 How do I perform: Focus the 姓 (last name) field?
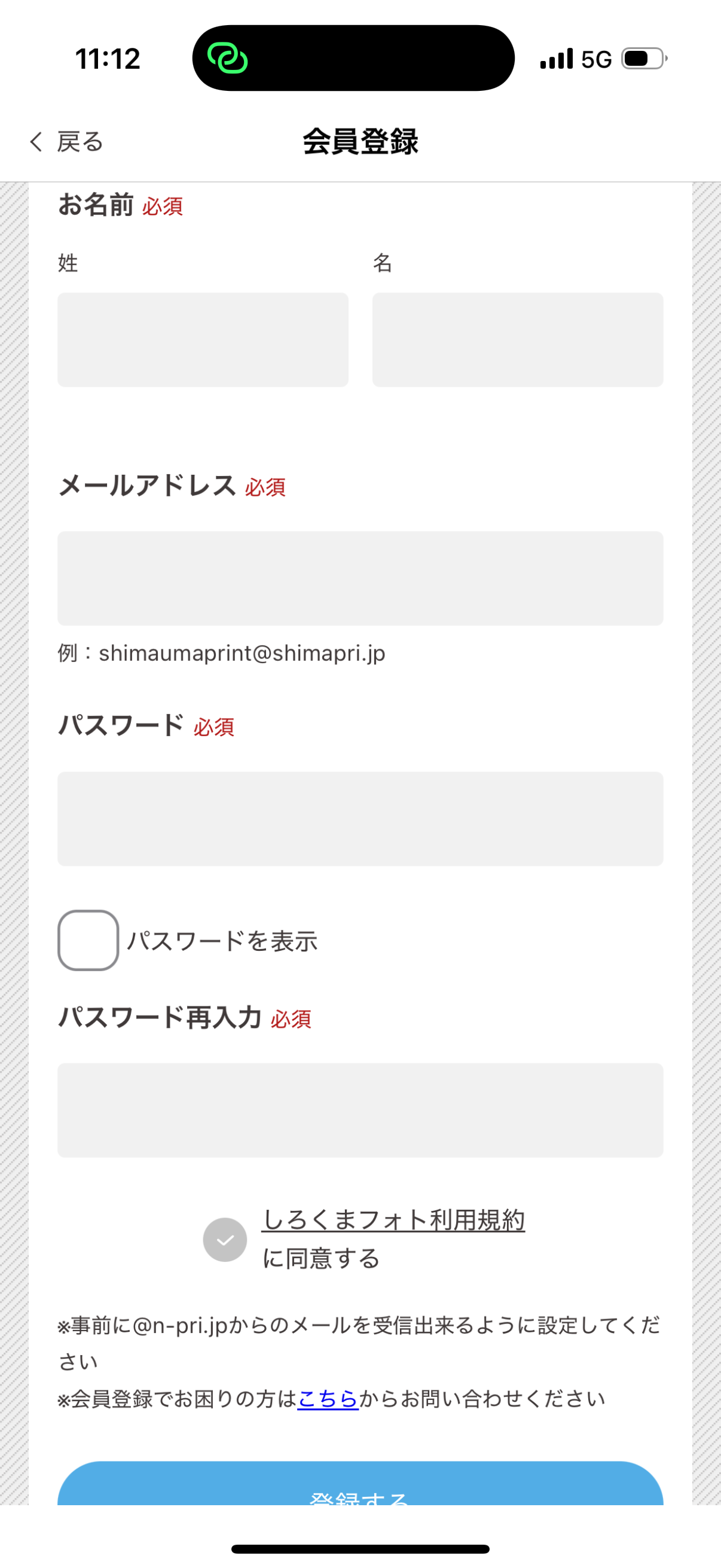[203, 340]
